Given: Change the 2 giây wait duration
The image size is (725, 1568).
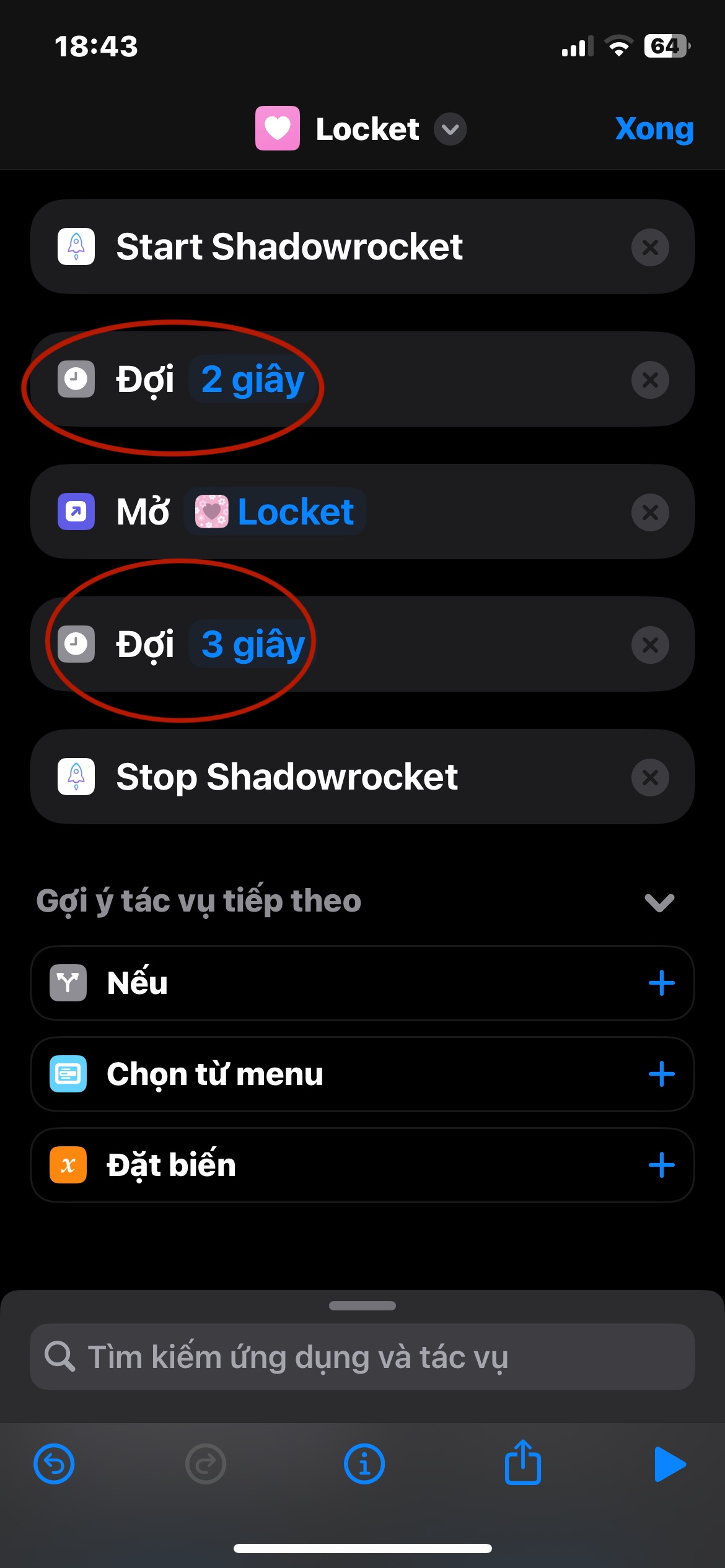Looking at the screenshot, I should (x=252, y=380).
